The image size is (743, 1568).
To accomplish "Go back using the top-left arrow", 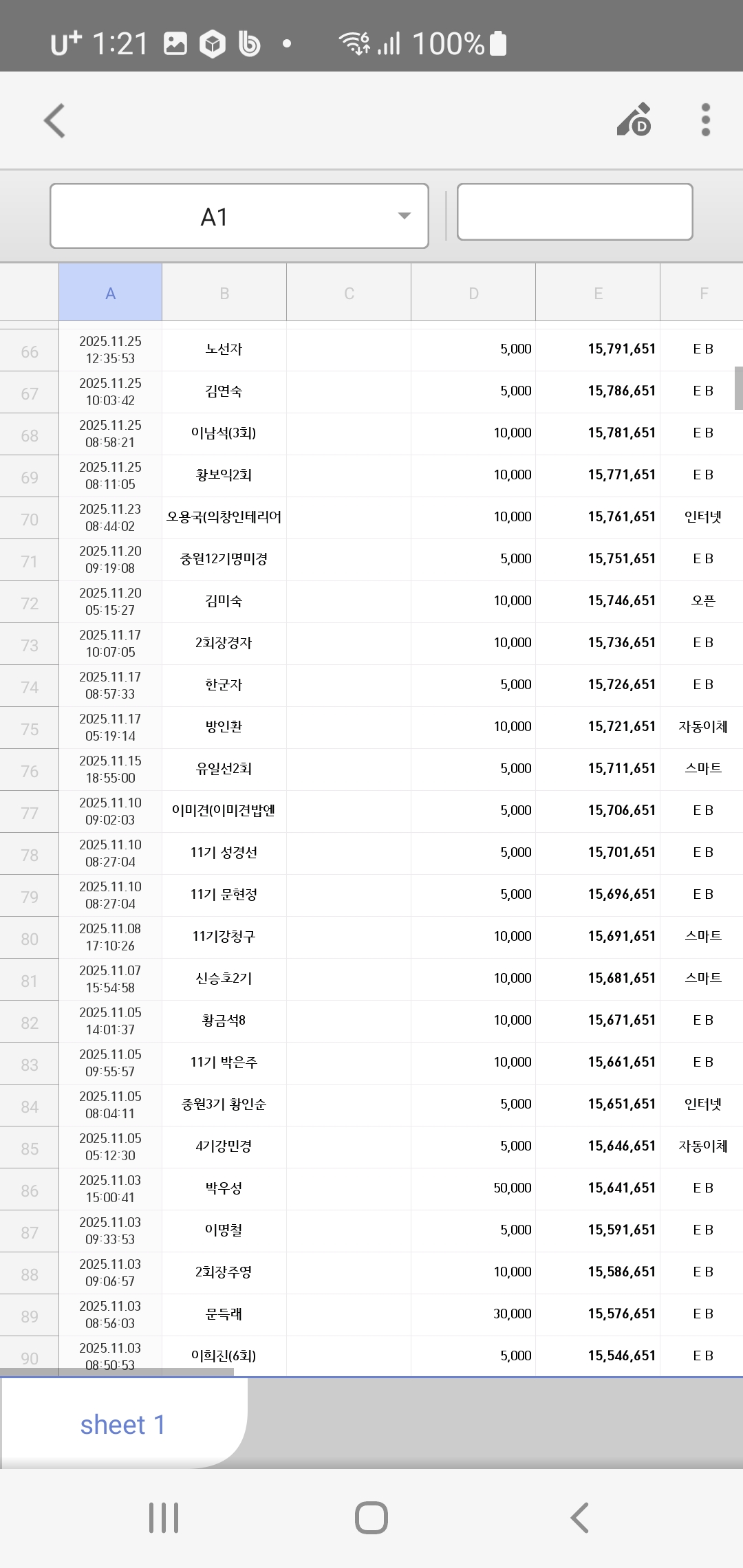I will pos(54,121).
